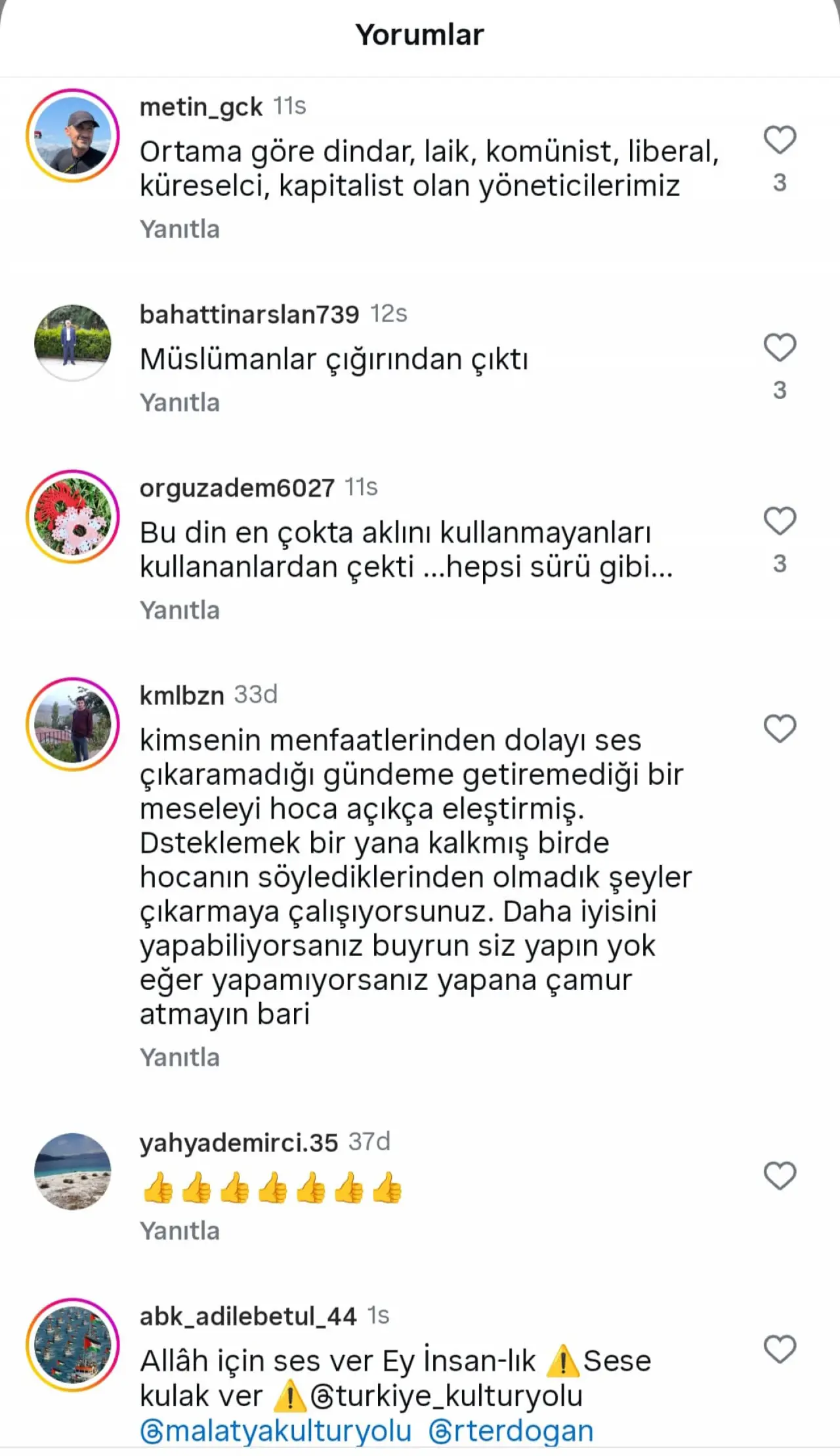The image size is (840, 1456).
Task: Open the @rterdogan mention link
Action: tap(511, 1430)
